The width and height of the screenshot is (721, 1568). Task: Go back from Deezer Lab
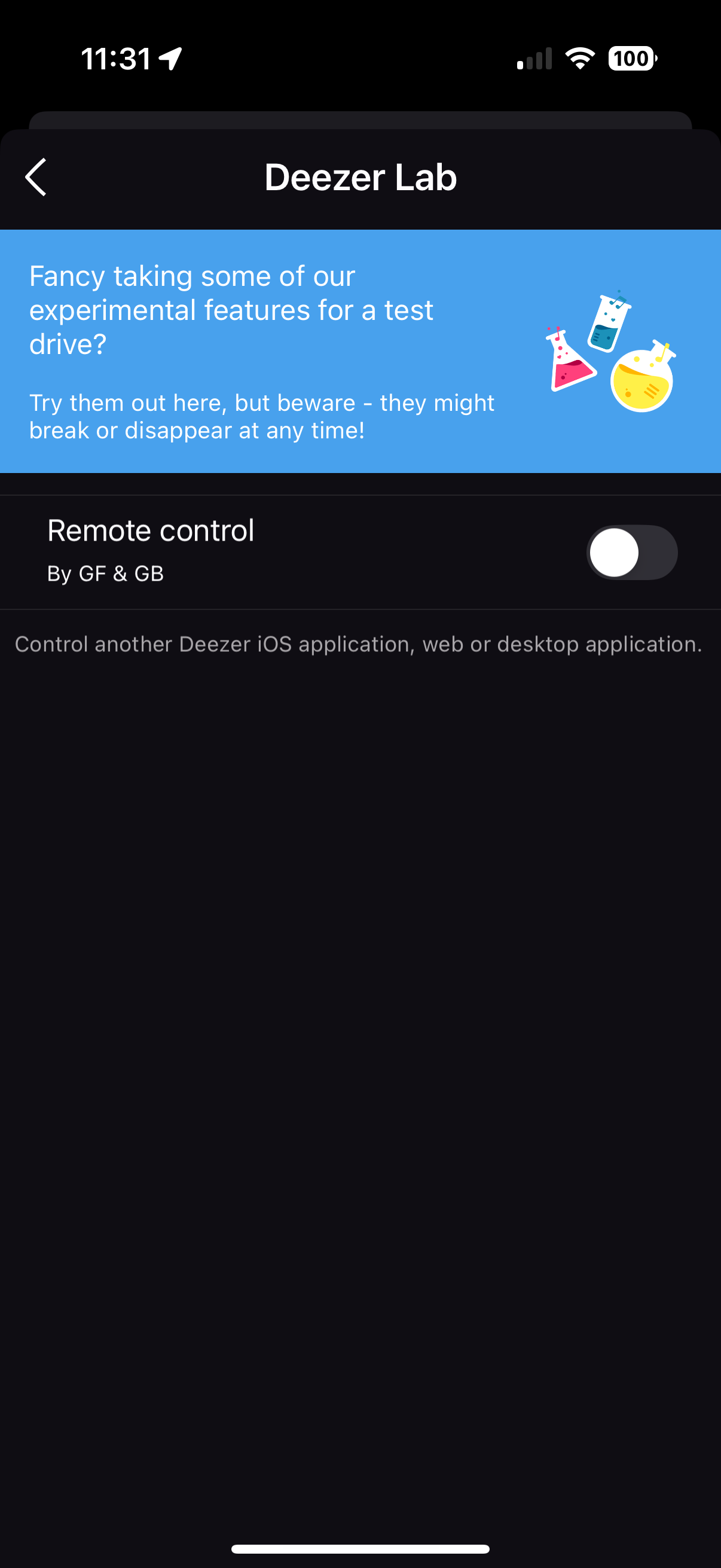(x=36, y=177)
